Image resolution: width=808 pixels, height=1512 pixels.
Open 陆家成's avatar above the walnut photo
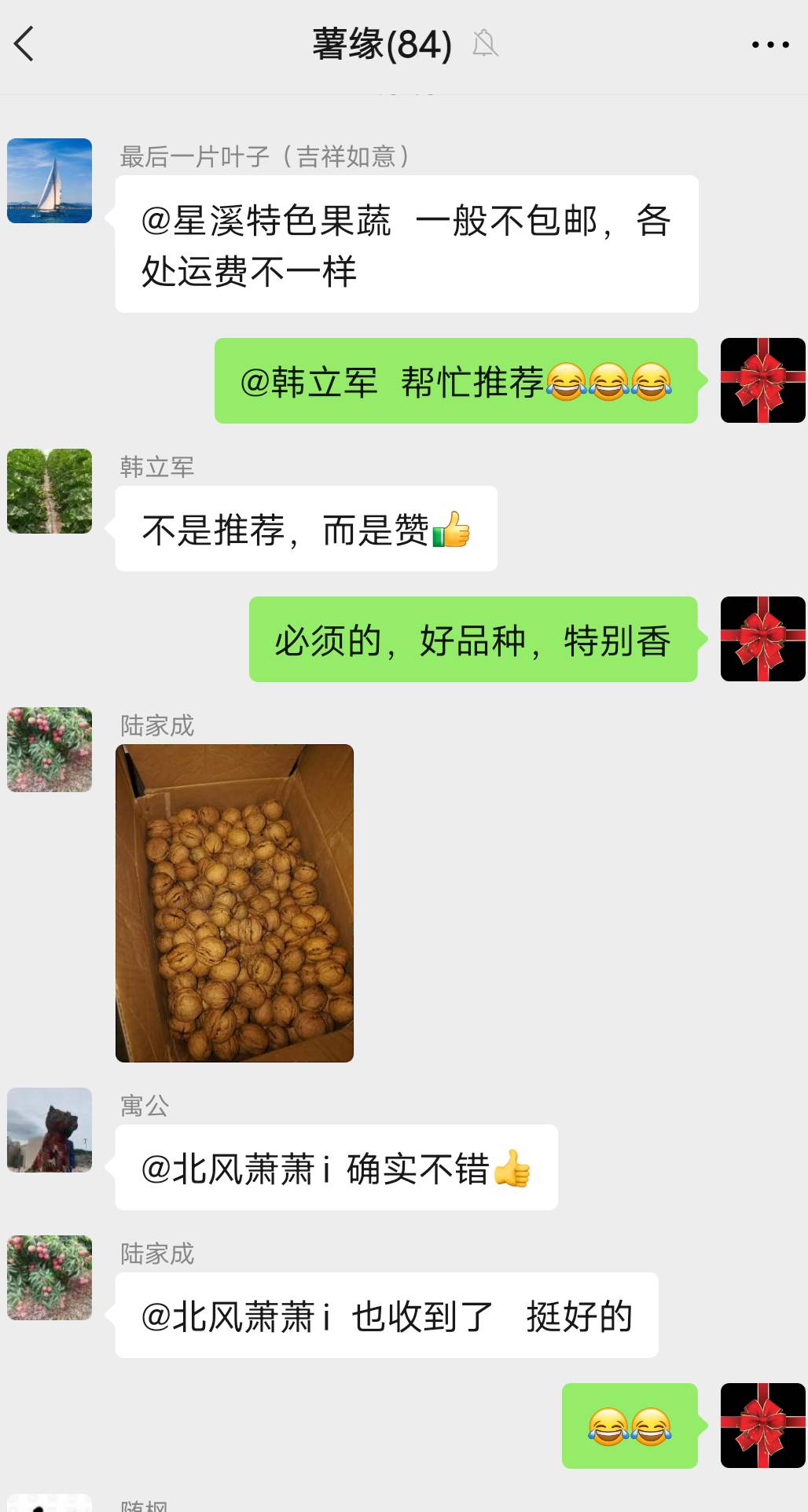pyautogui.click(x=50, y=750)
